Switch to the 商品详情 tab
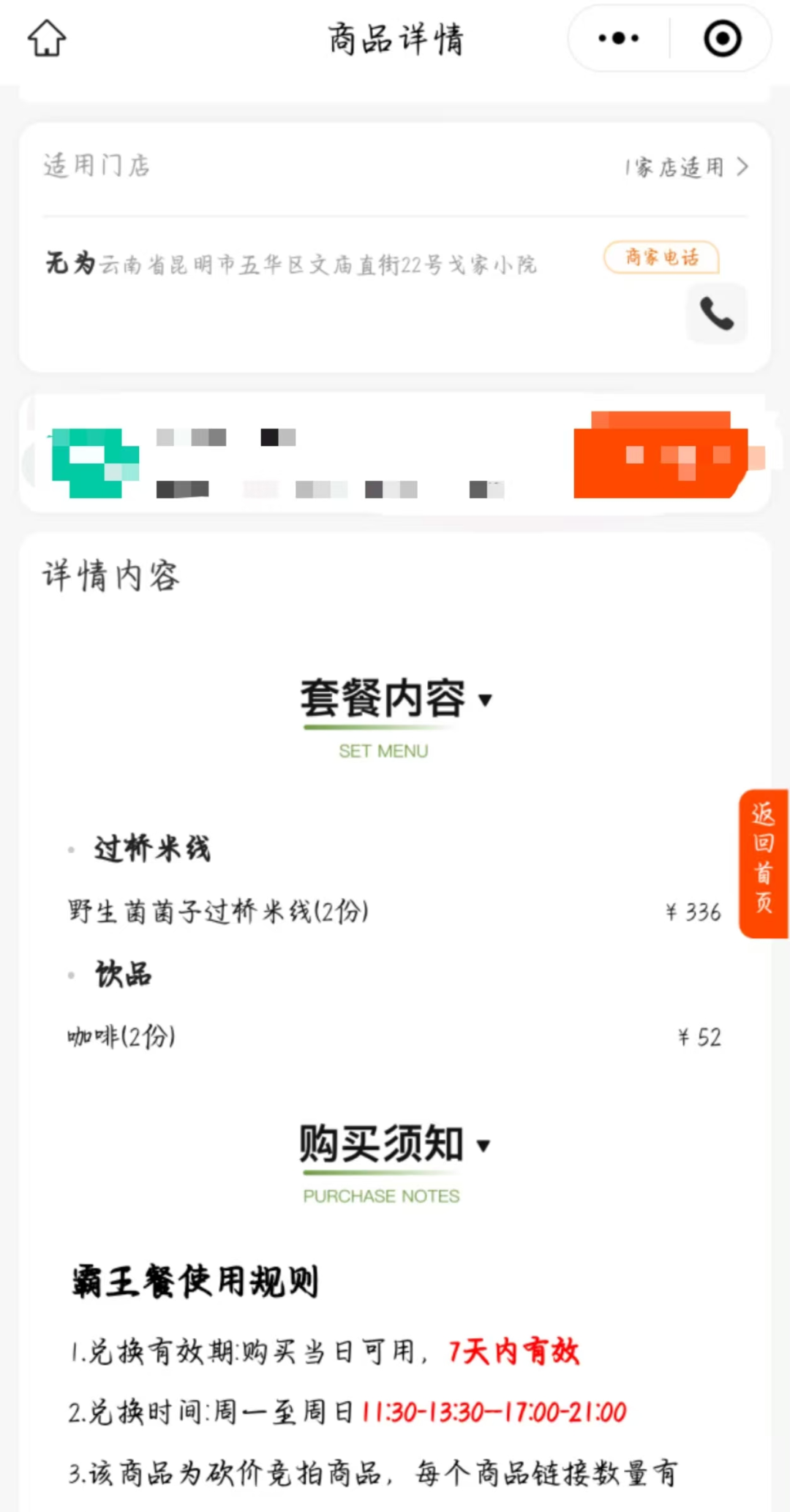The image size is (790, 1512). 395,39
